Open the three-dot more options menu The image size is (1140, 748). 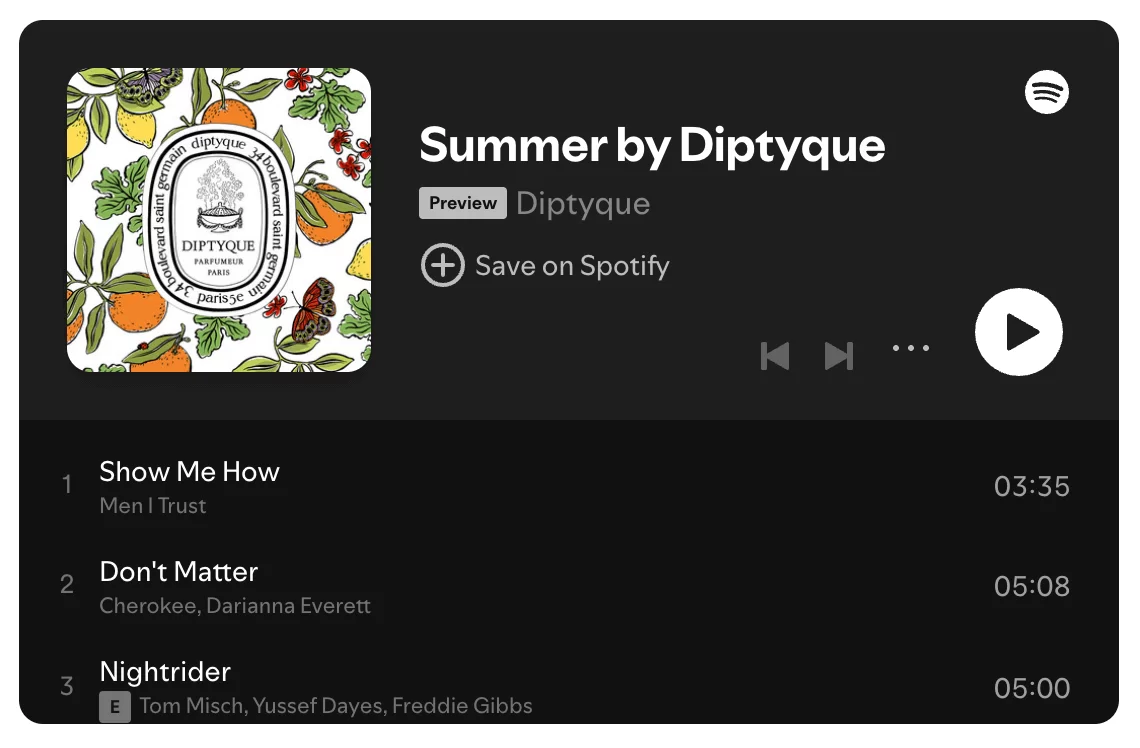pos(910,349)
